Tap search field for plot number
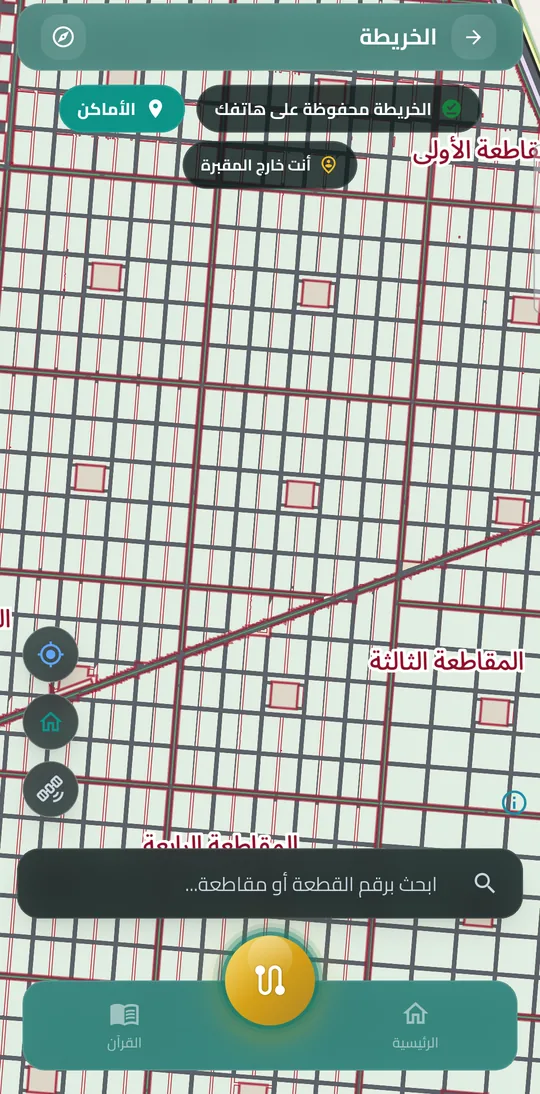The image size is (540, 1094). [x=270, y=883]
